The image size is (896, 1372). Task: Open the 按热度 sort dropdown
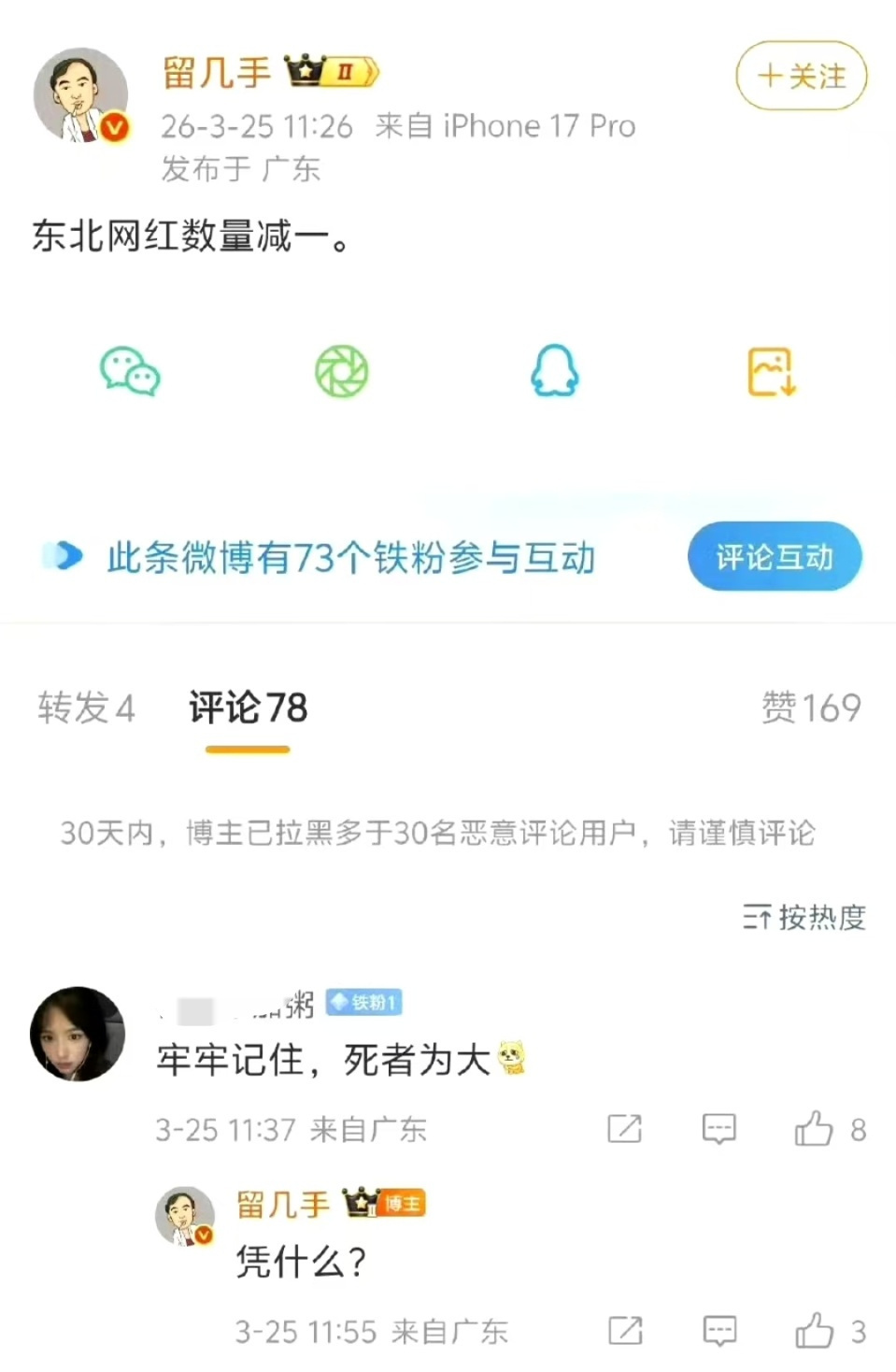point(805,917)
